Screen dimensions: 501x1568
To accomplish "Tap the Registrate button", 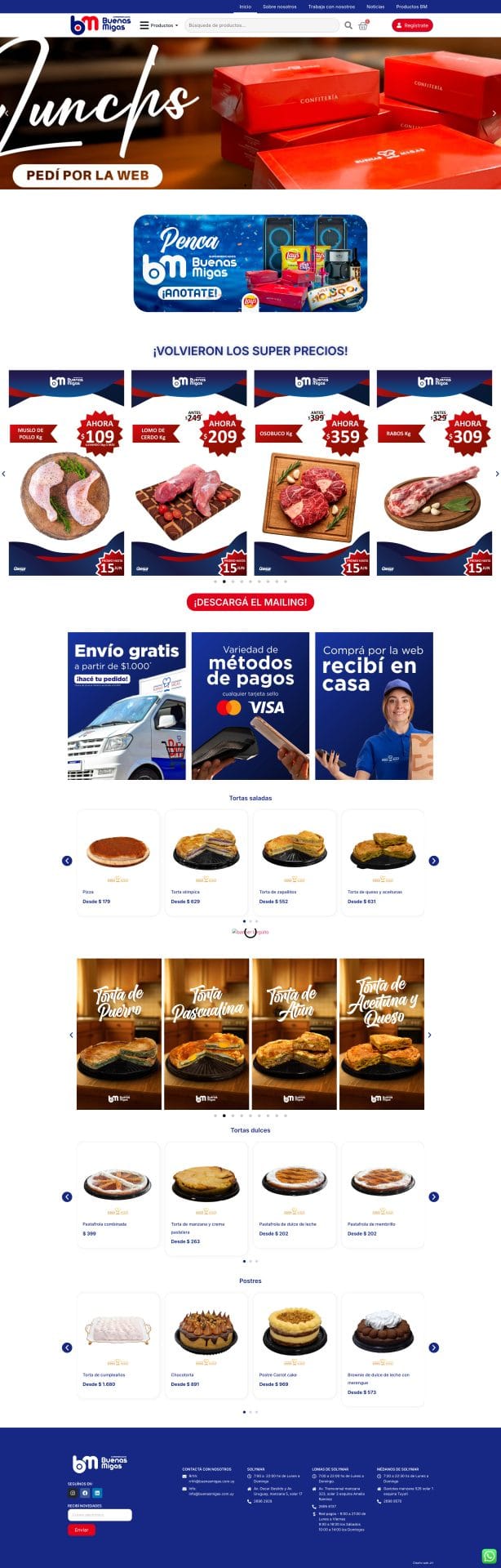I will pos(412,25).
